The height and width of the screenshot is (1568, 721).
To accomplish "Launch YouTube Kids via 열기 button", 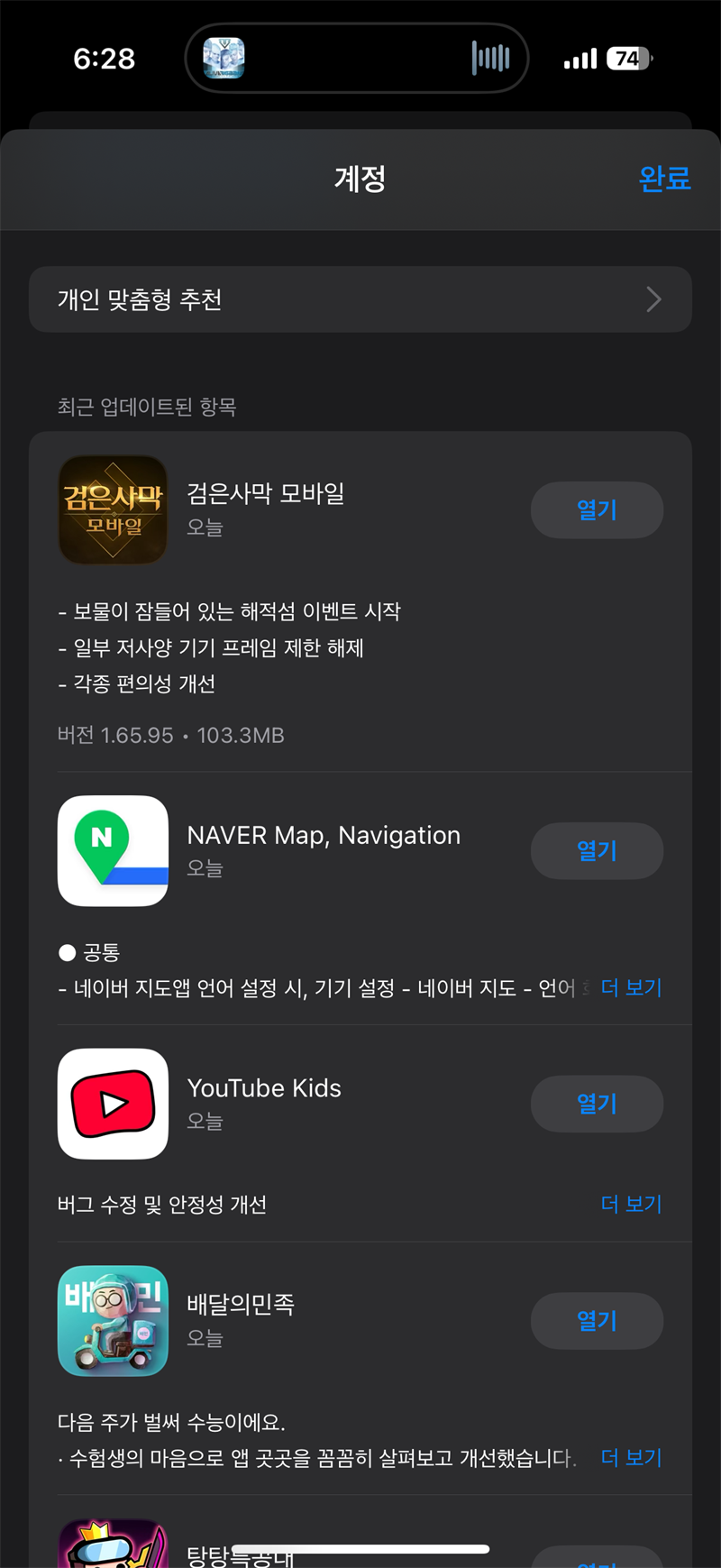I will (597, 1104).
